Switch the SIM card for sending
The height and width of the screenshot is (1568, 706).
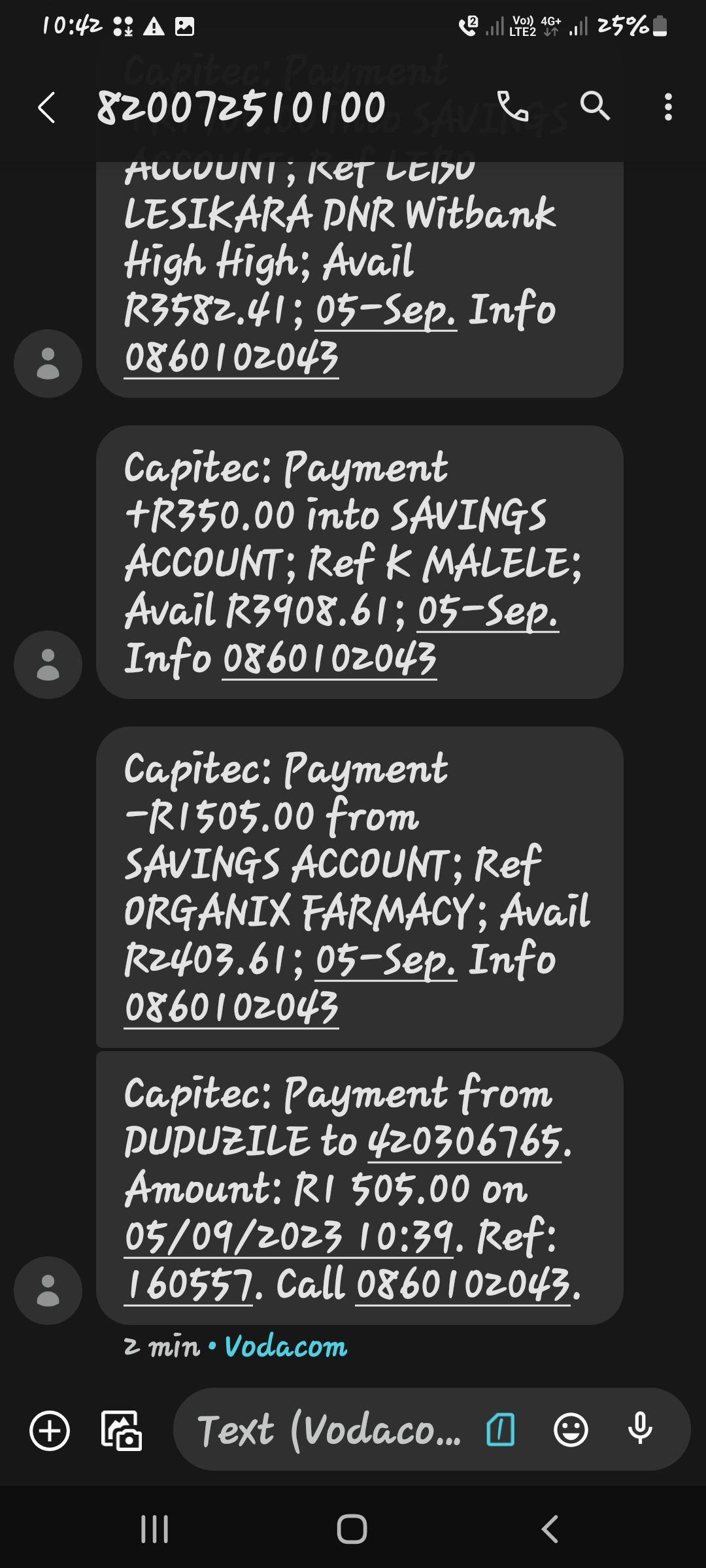(x=501, y=1430)
